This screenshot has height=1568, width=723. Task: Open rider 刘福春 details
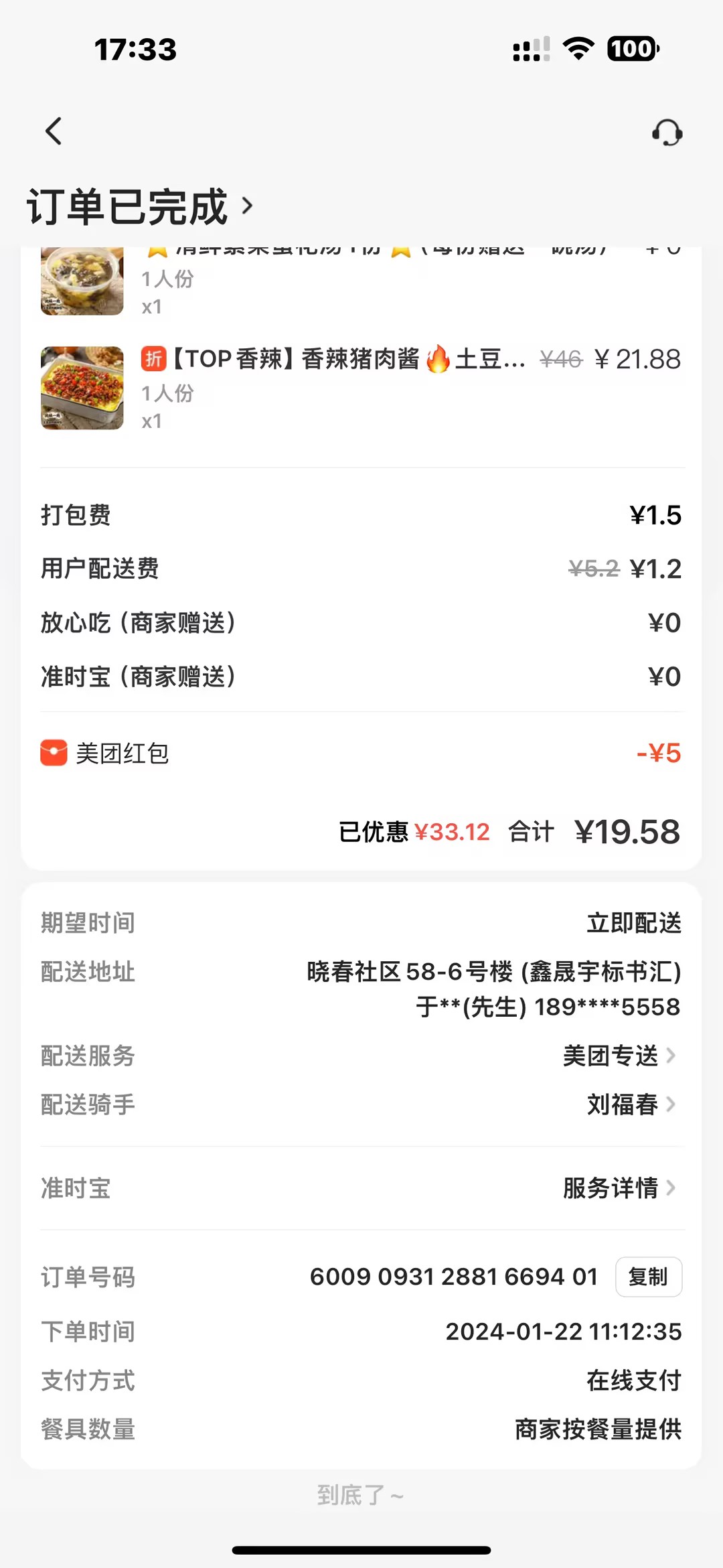tap(631, 1104)
